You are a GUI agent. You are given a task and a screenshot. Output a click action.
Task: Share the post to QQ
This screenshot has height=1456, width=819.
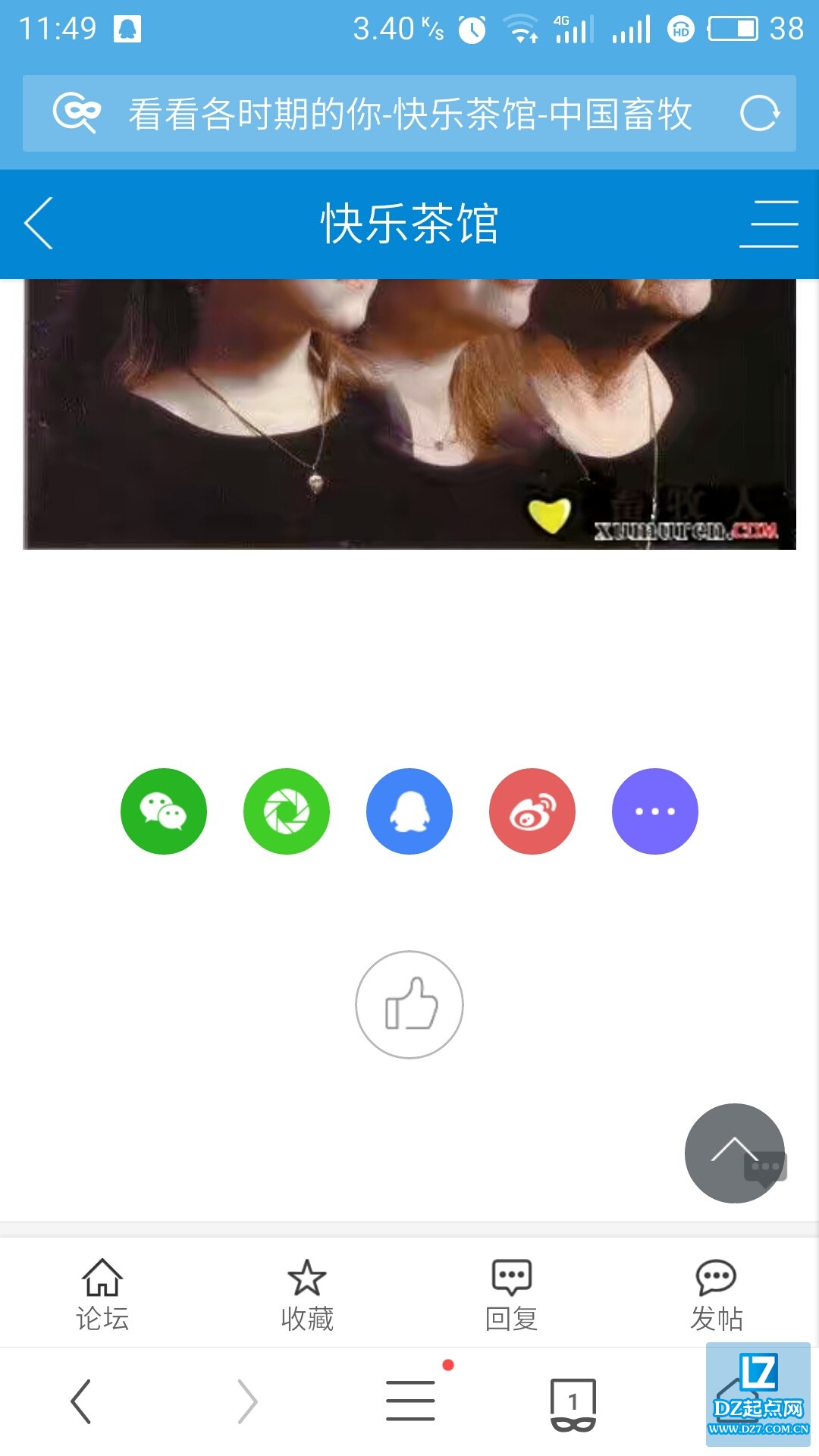click(x=409, y=811)
